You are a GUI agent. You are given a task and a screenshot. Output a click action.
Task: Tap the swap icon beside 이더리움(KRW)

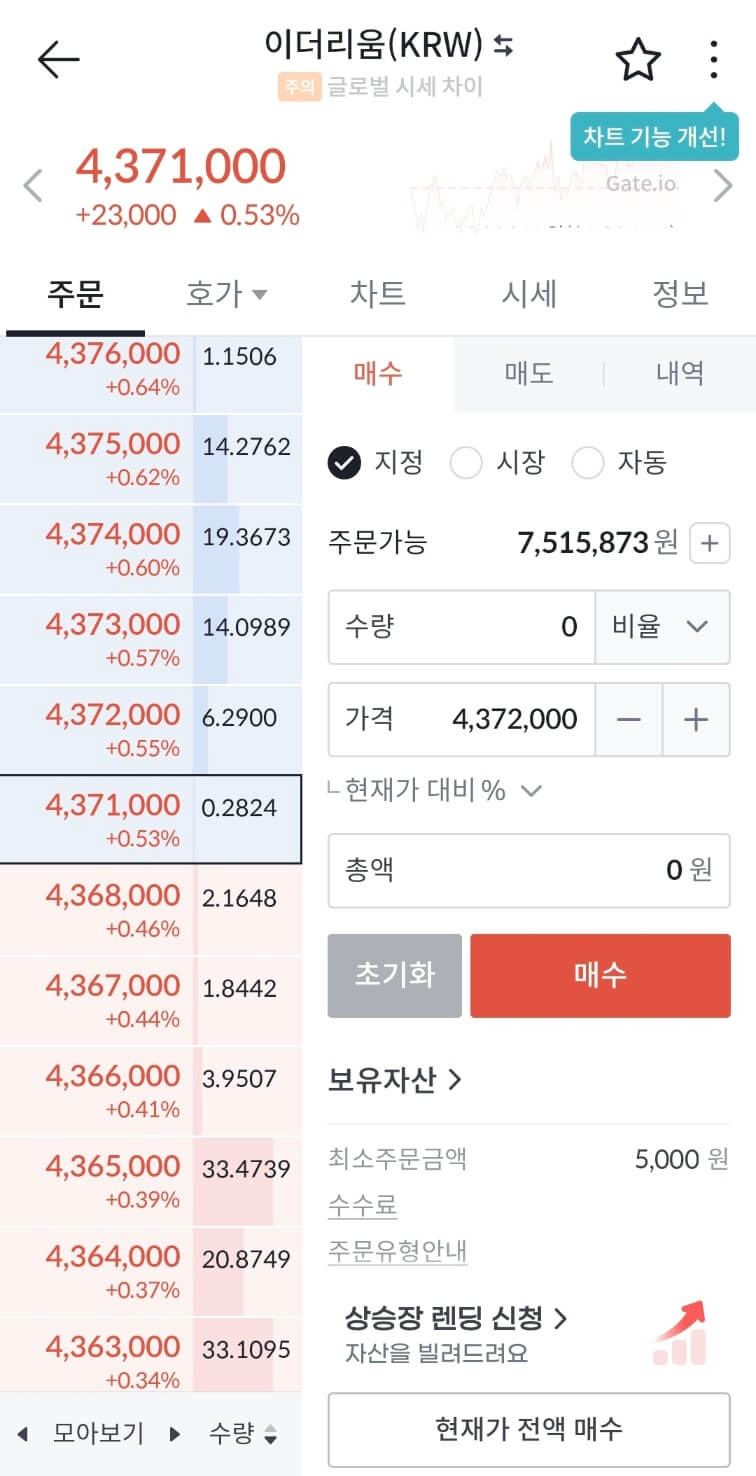tap(504, 46)
